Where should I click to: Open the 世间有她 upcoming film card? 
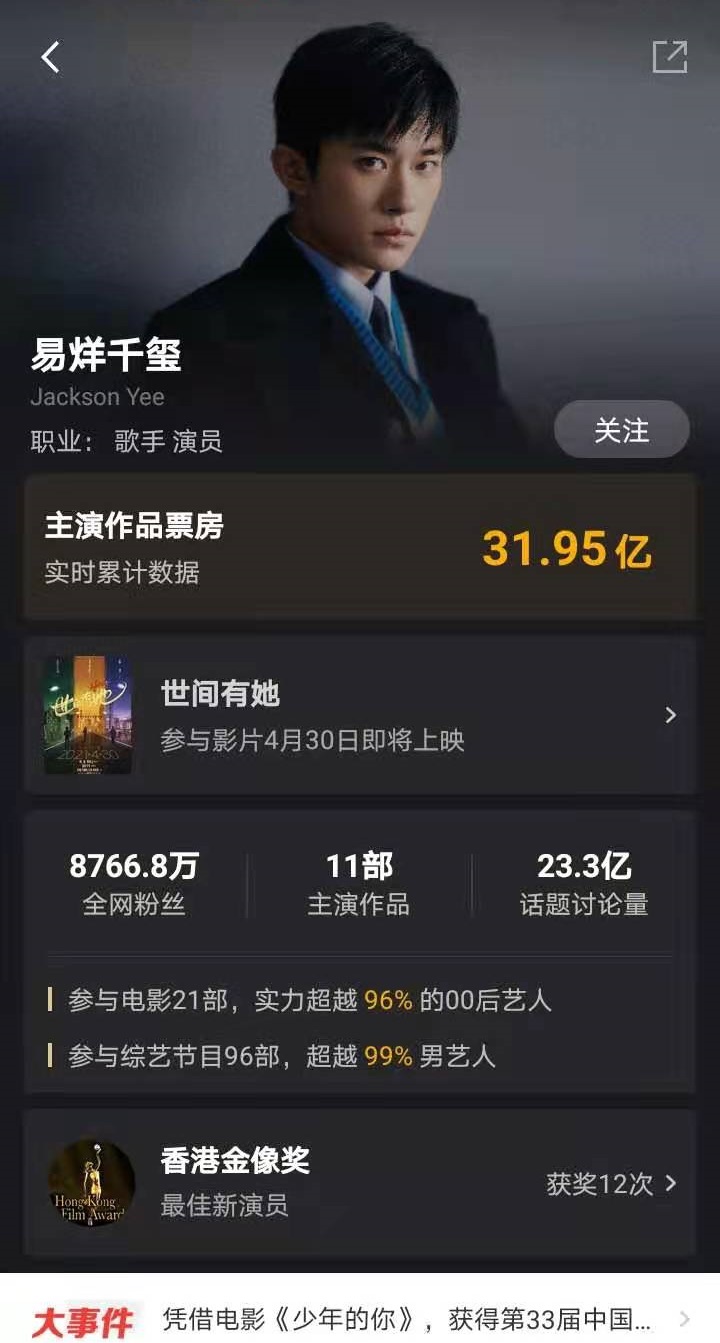pos(360,715)
